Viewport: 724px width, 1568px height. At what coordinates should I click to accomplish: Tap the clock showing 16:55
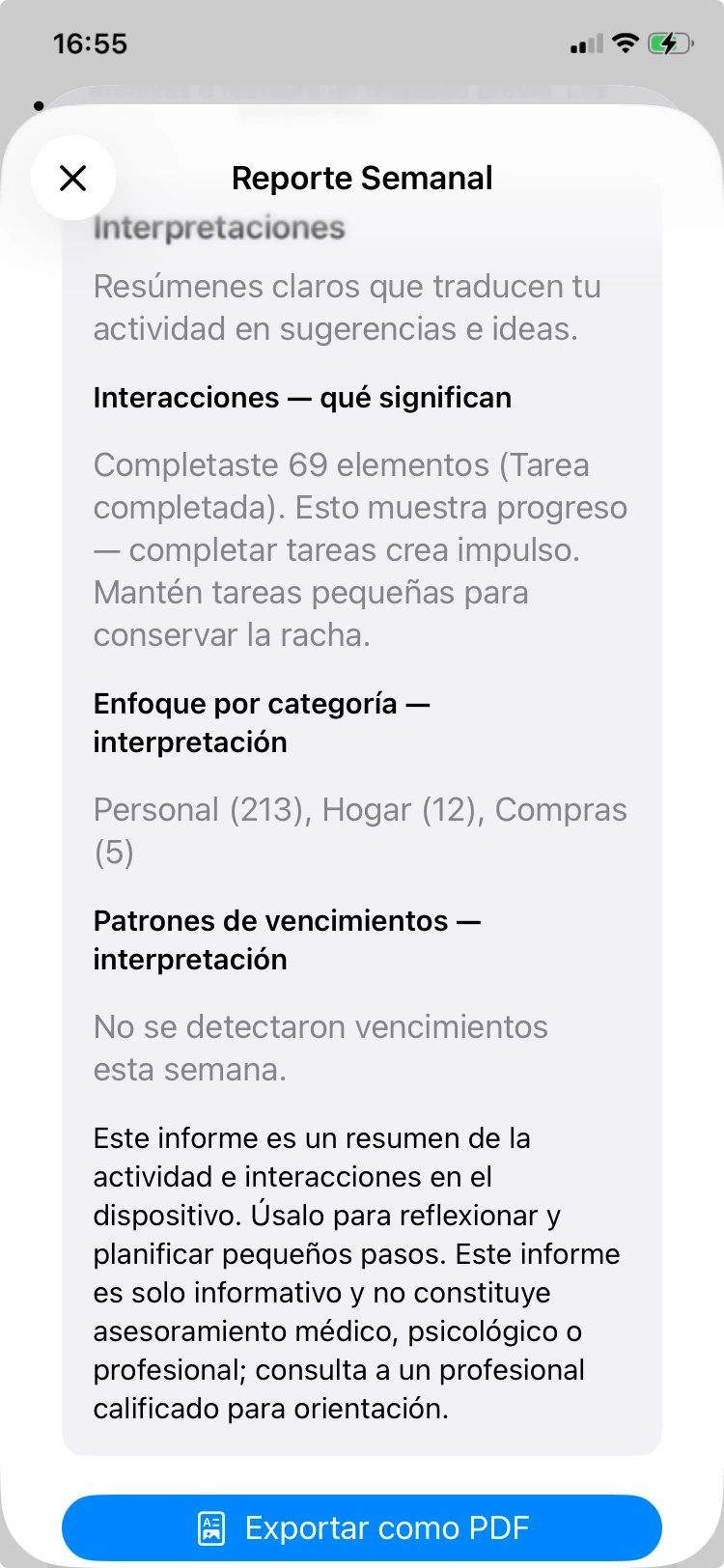coord(89,43)
